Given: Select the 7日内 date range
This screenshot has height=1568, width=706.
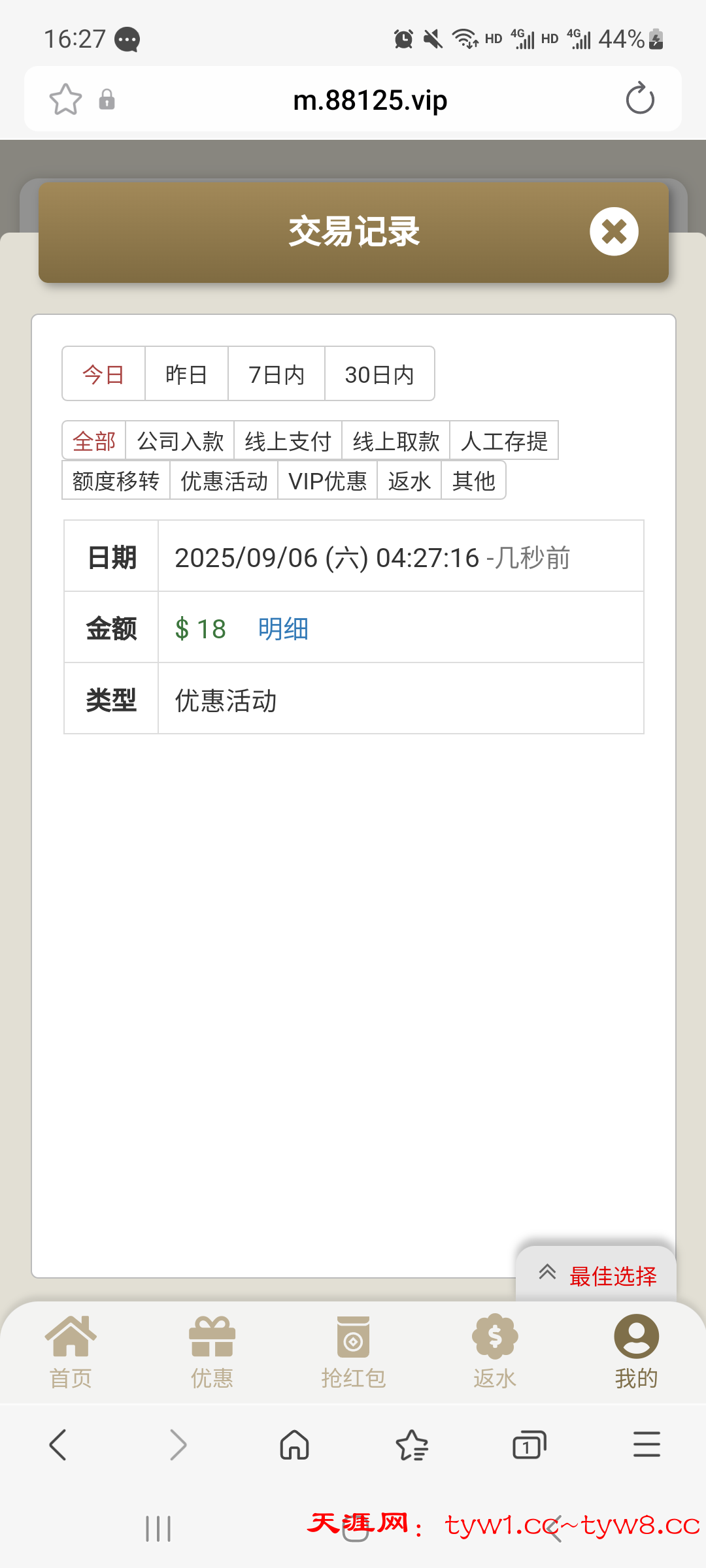Looking at the screenshot, I should tap(277, 374).
